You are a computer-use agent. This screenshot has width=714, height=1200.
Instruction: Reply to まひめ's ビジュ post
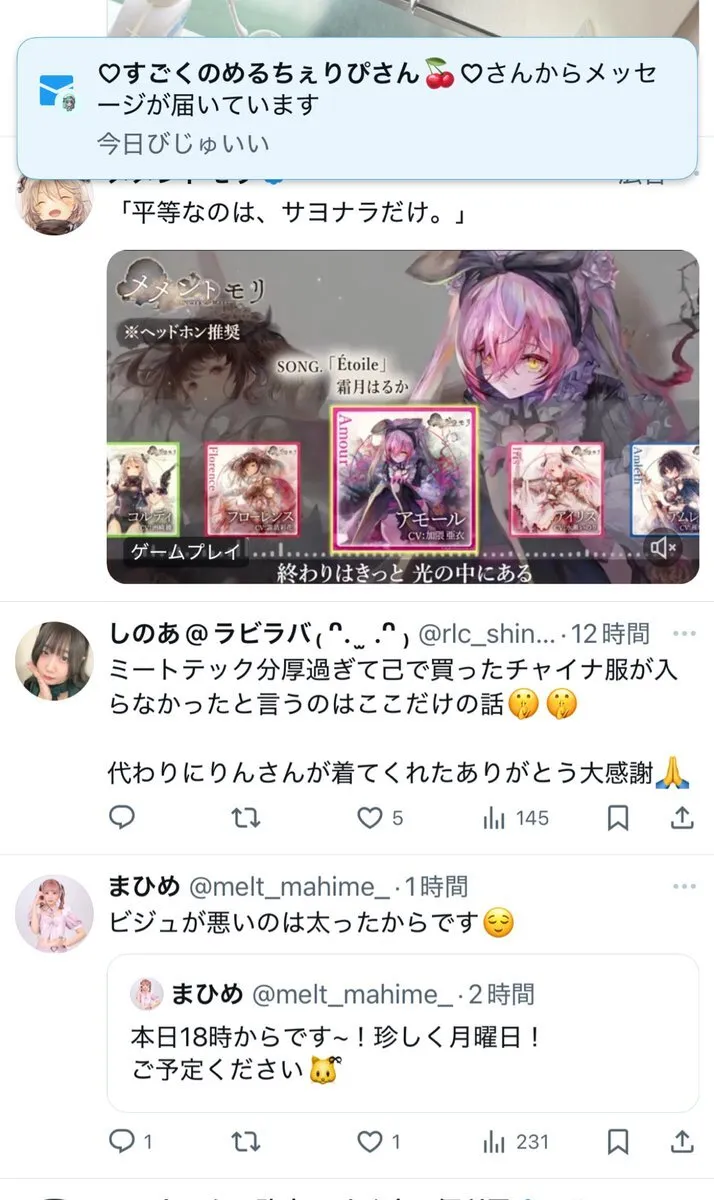tap(122, 1141)
